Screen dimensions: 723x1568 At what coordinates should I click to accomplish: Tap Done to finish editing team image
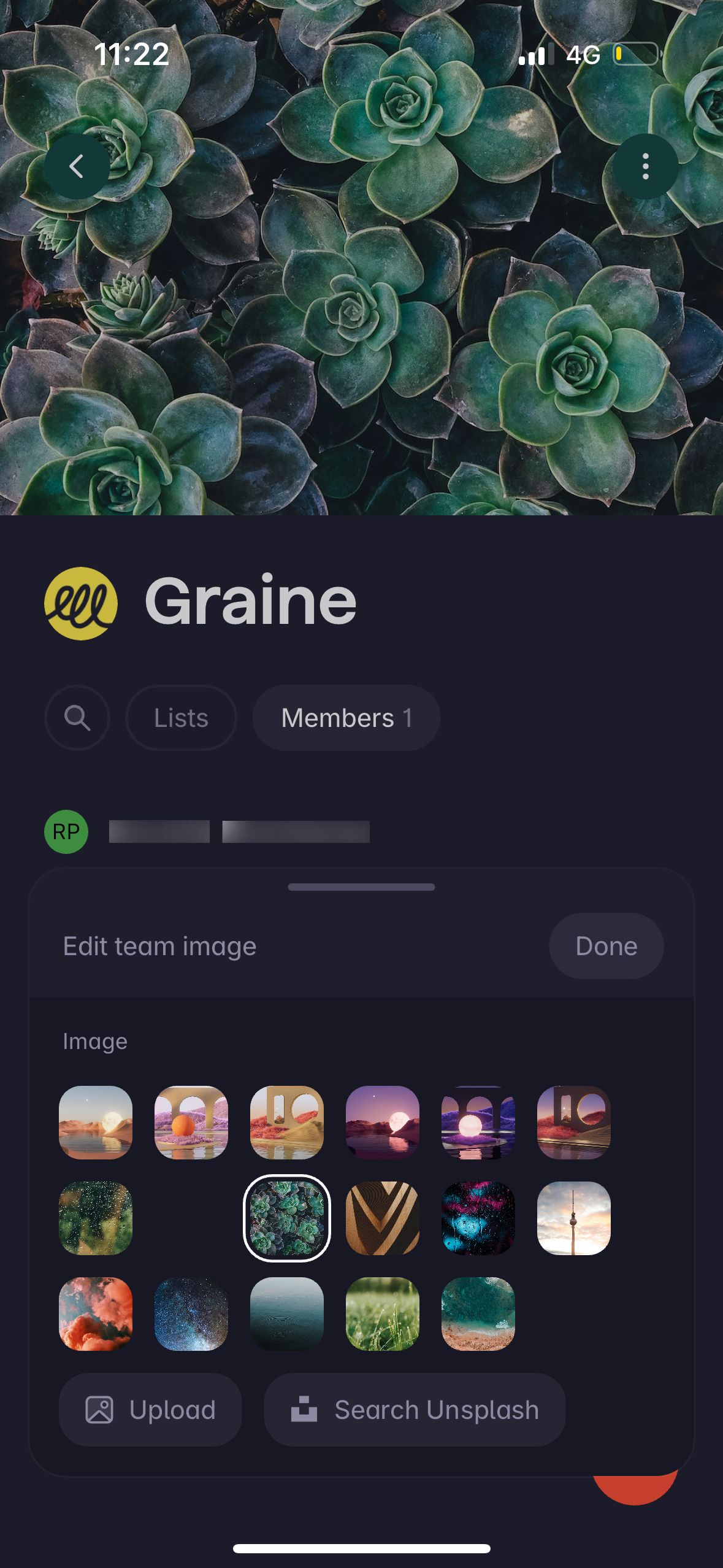[606, 946]
